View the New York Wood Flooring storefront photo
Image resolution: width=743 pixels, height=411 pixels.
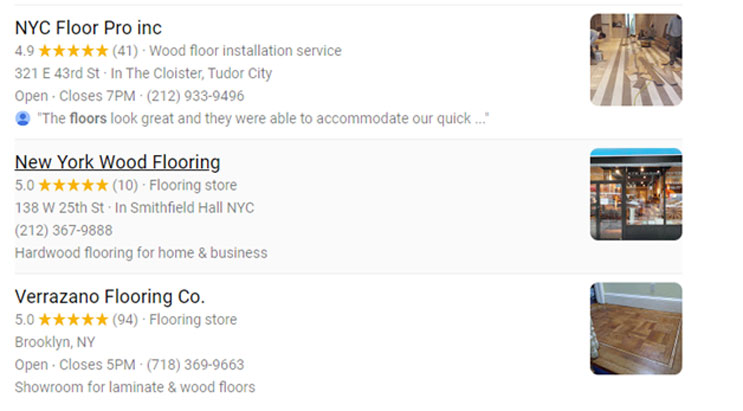click(635, 194)
